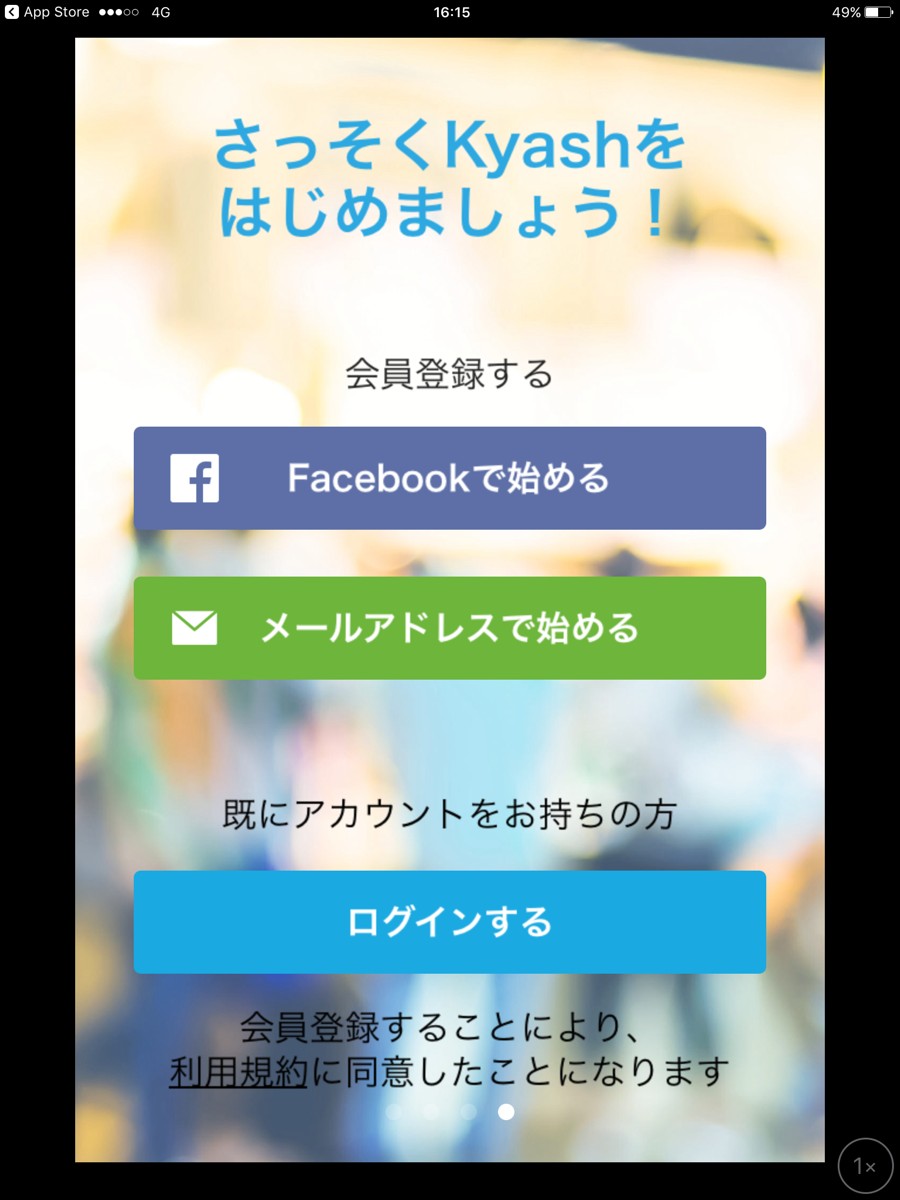The width and height of the screenshot is (900, 1200).
Task: Toggle the 1× zoom scale button
Action: click(865, 1165)
